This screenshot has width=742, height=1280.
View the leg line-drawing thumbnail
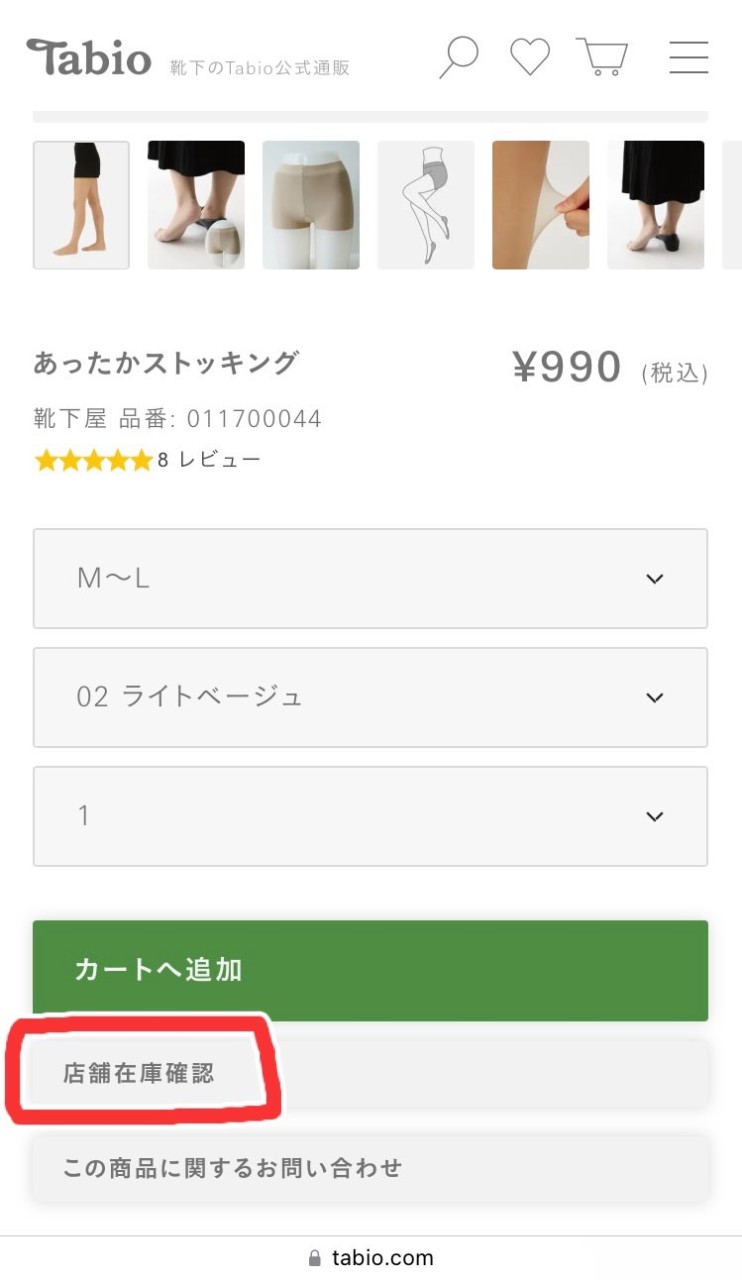(x=426, y=205)
